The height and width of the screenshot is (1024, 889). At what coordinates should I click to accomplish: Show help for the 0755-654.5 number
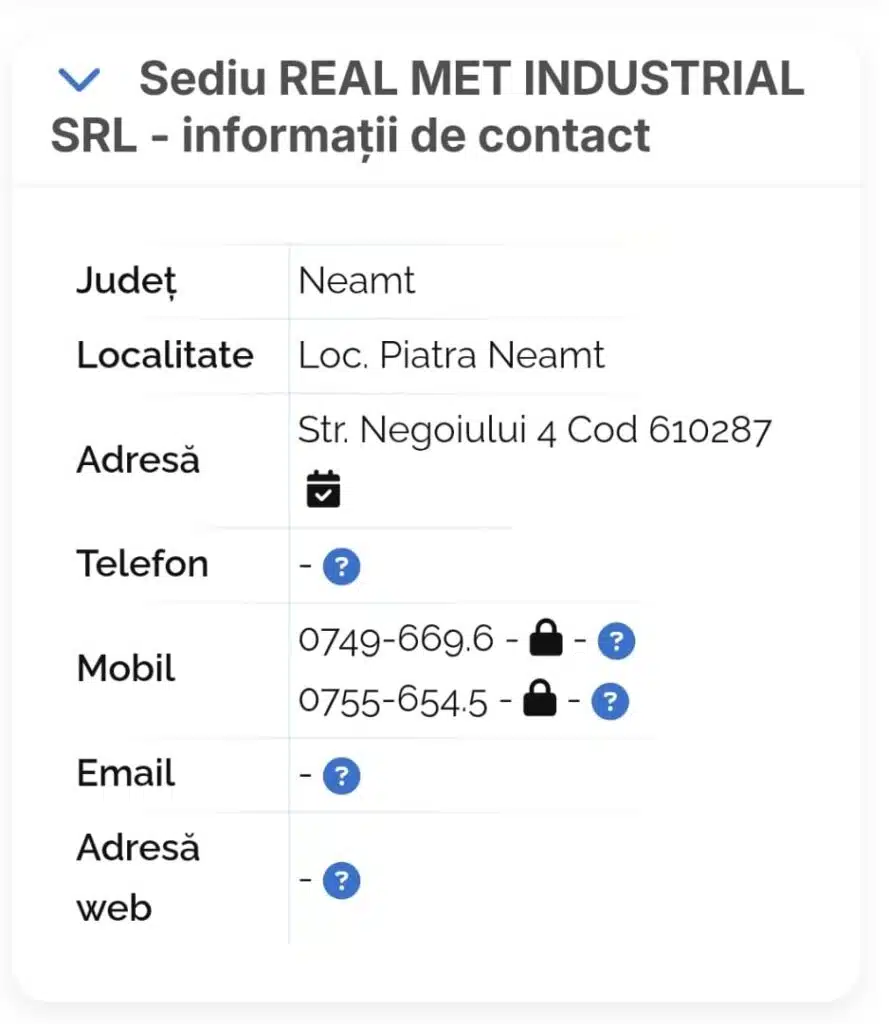point(610,702)
